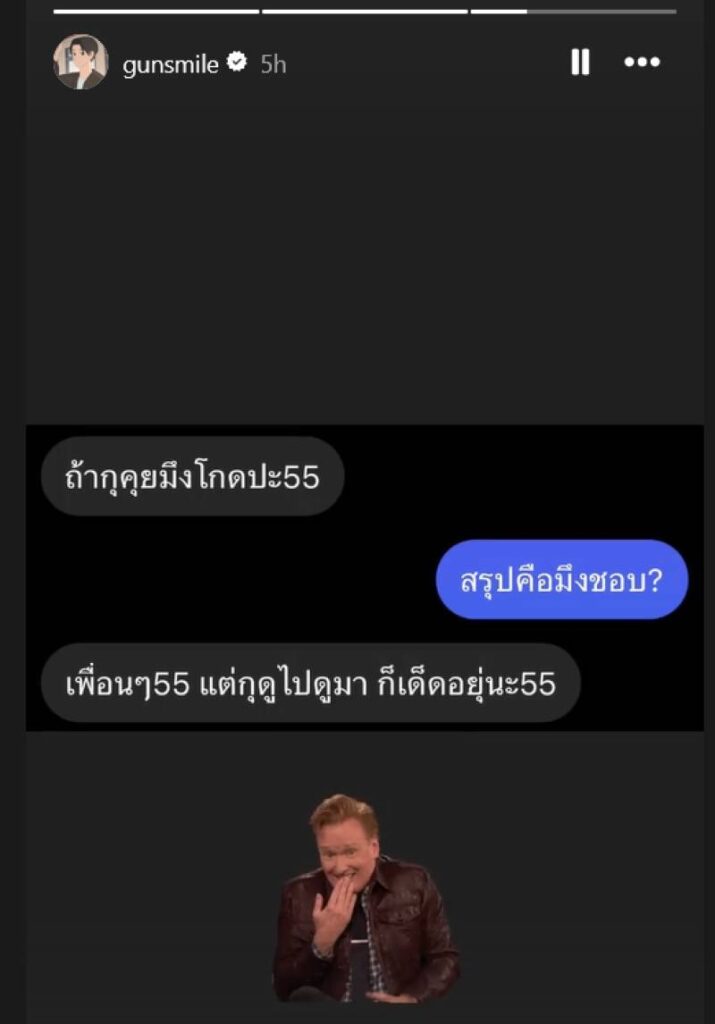Viewport: 715px width, 1024px height.
Task: Open the three-dot story options menu
Action: coord(642,62)
